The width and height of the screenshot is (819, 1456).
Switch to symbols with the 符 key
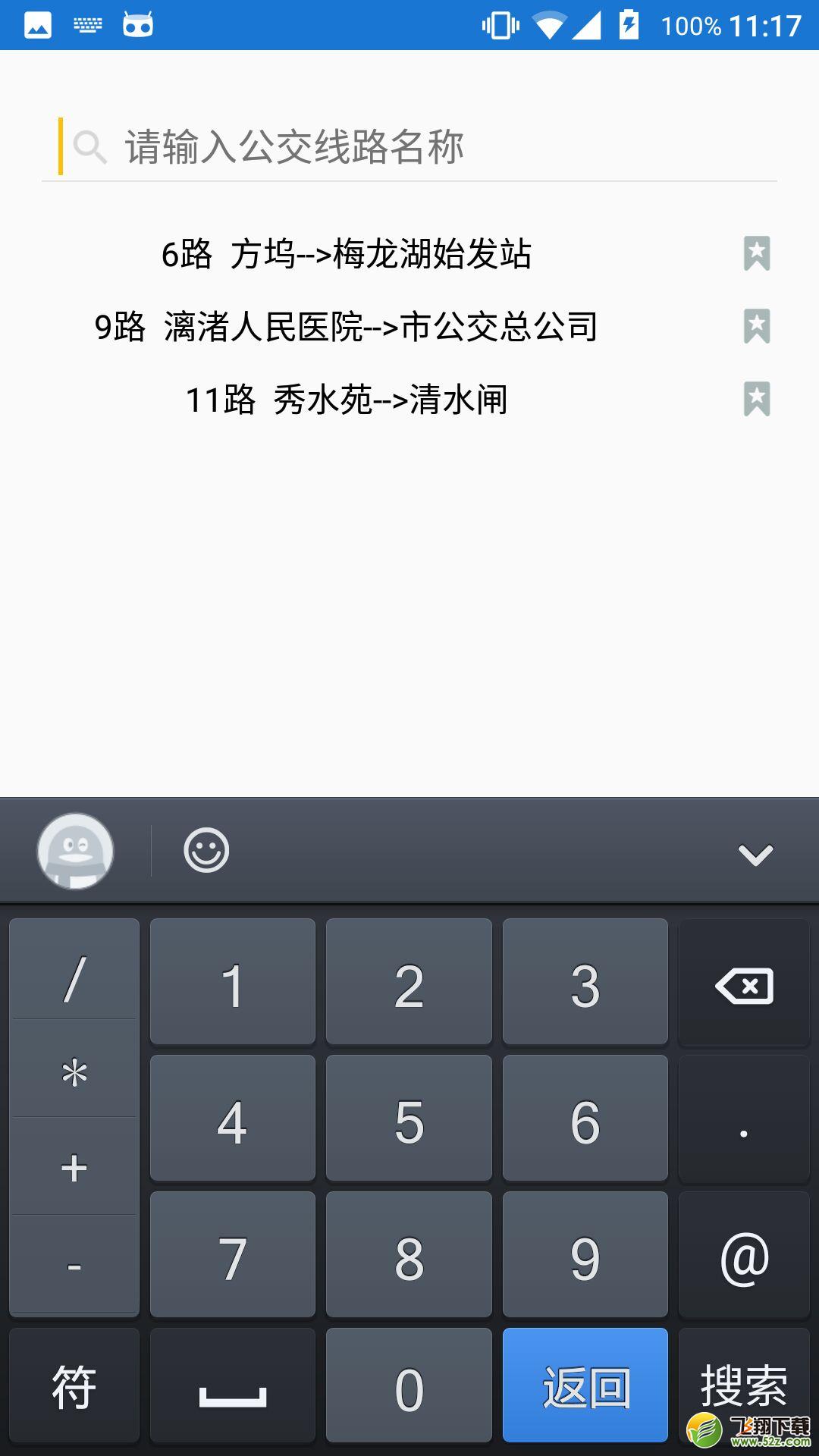[74, 1385]
